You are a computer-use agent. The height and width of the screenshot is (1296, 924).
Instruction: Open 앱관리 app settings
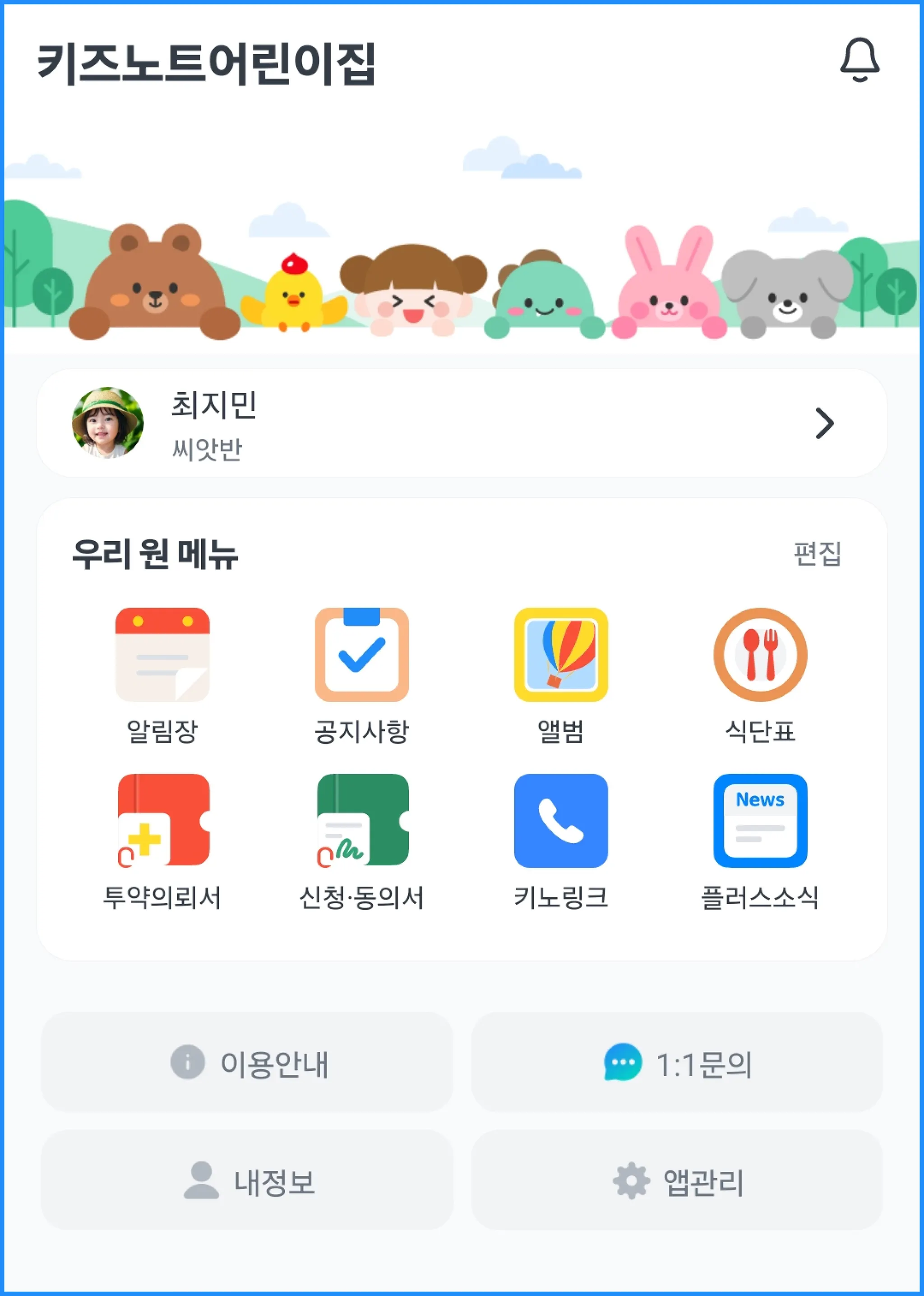[676, 1181]
